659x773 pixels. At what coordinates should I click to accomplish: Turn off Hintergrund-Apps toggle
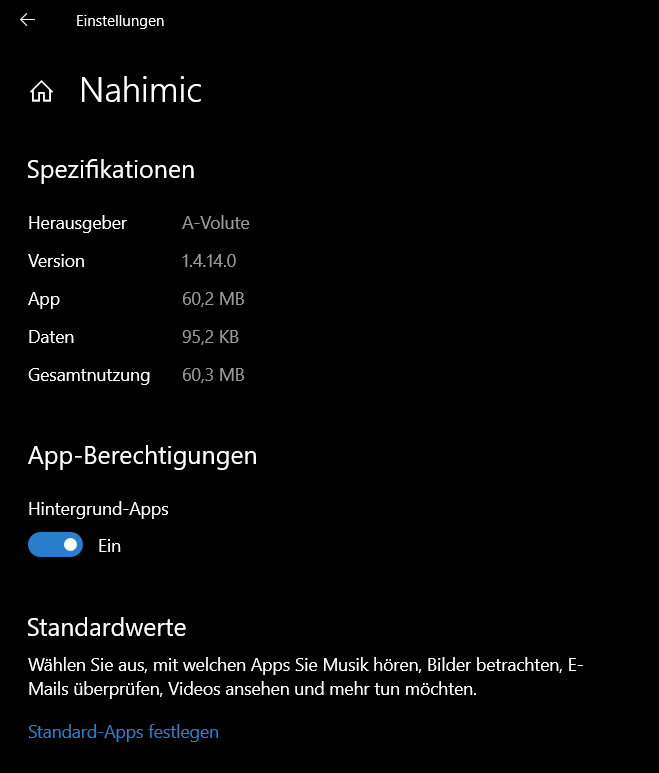click(56, 545)
